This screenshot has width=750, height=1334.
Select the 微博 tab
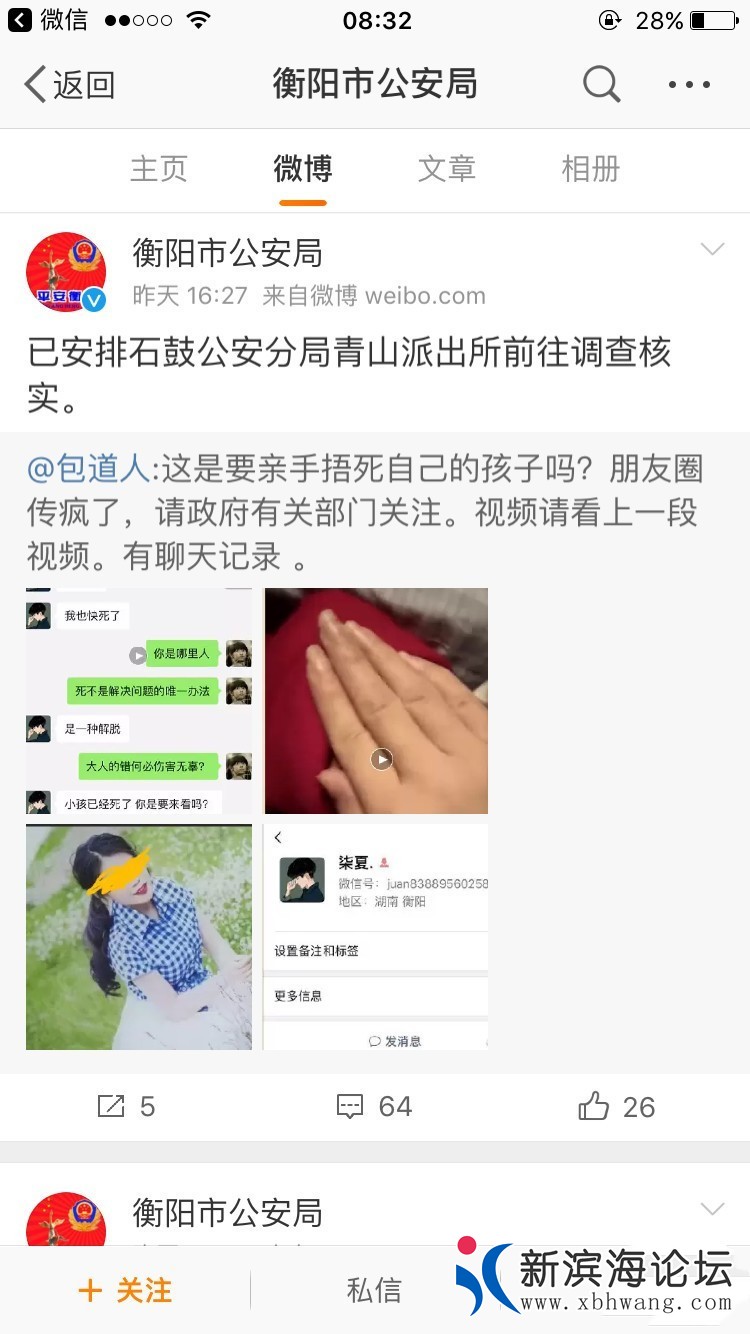302,169
